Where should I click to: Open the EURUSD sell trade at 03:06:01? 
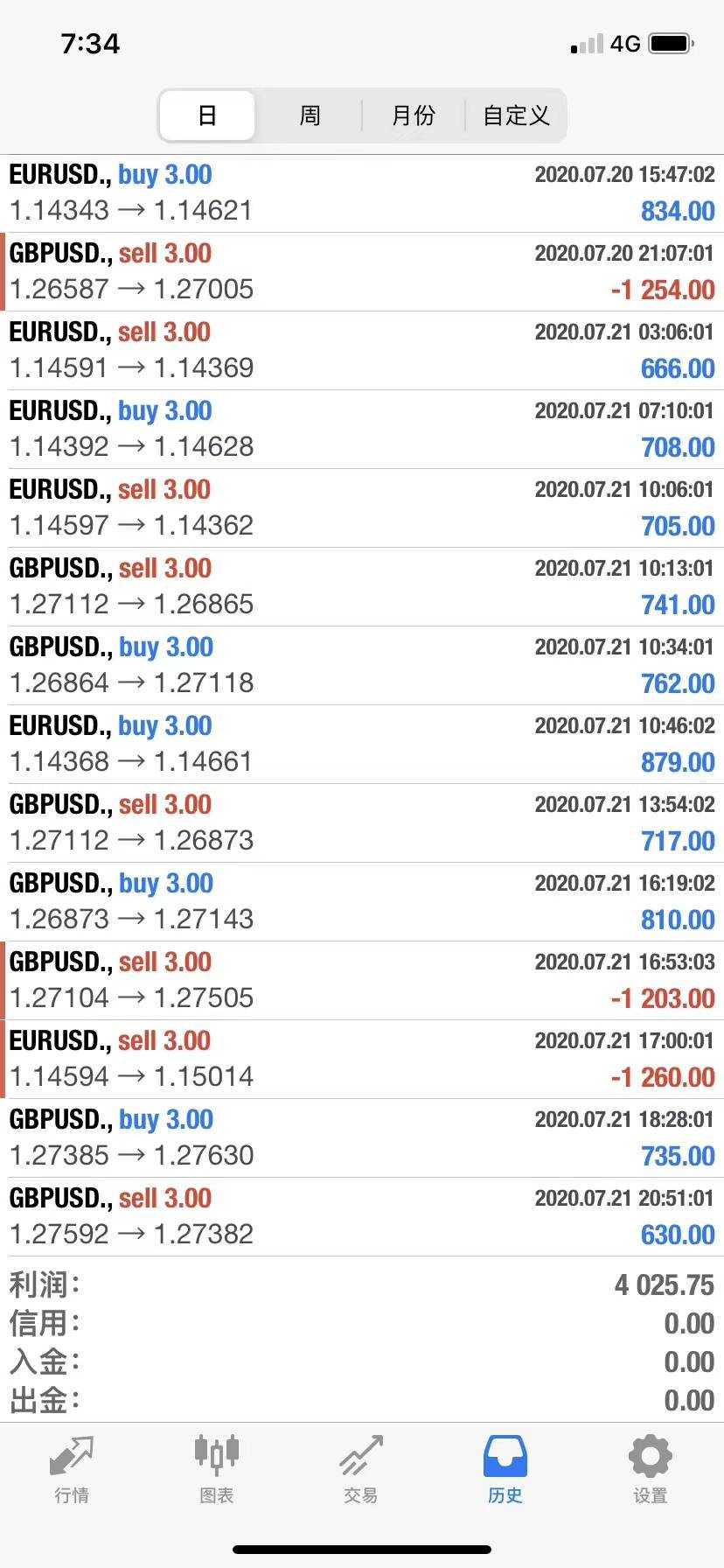[362, 351]
